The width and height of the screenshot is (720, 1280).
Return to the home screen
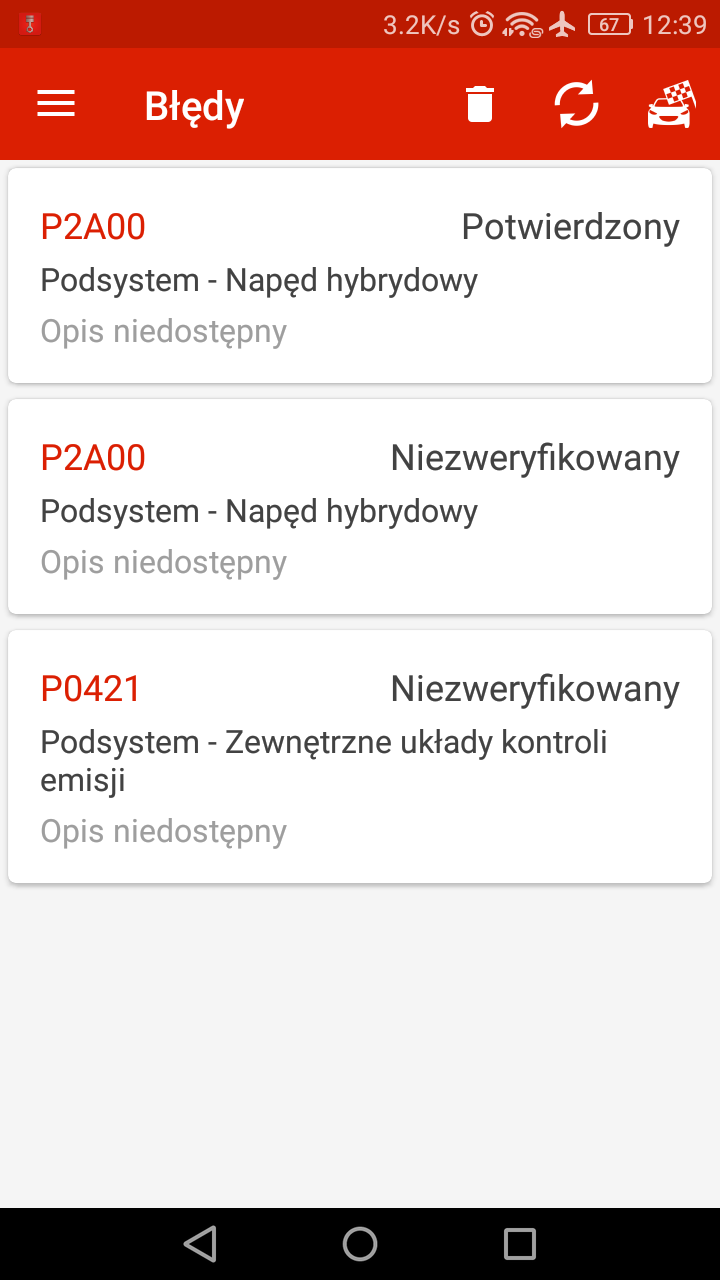[360, 1243]
